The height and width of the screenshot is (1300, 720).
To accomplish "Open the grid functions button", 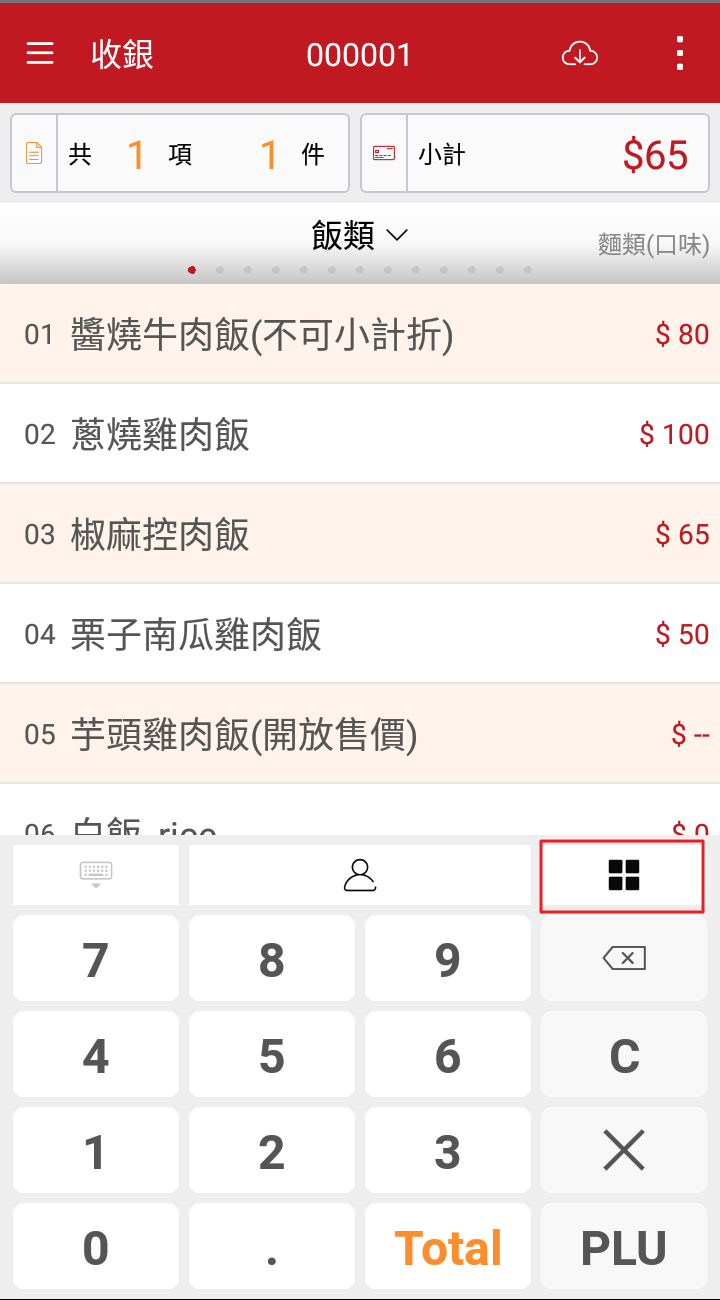I will point(623,875).
